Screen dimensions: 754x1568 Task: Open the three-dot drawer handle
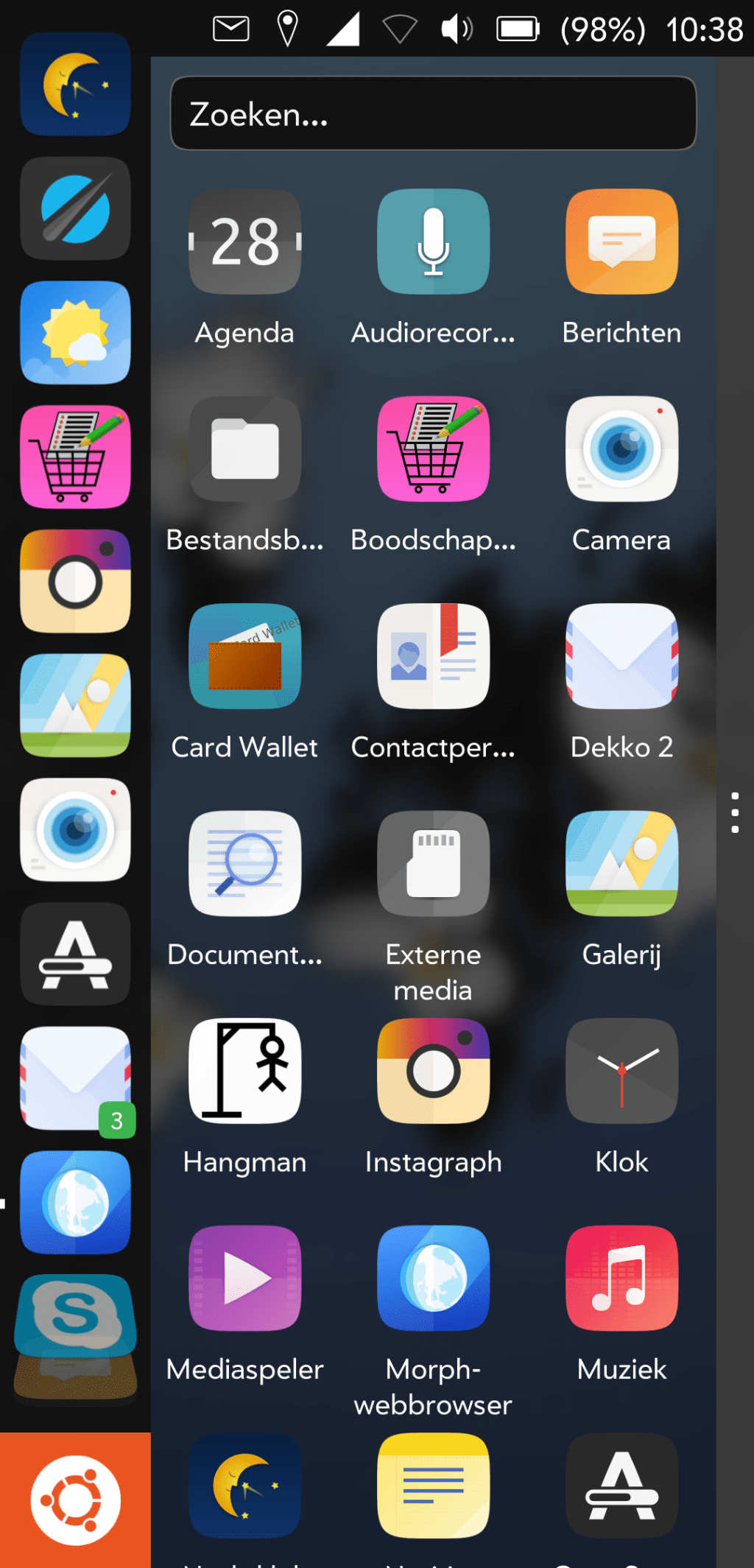coord(734,814)
